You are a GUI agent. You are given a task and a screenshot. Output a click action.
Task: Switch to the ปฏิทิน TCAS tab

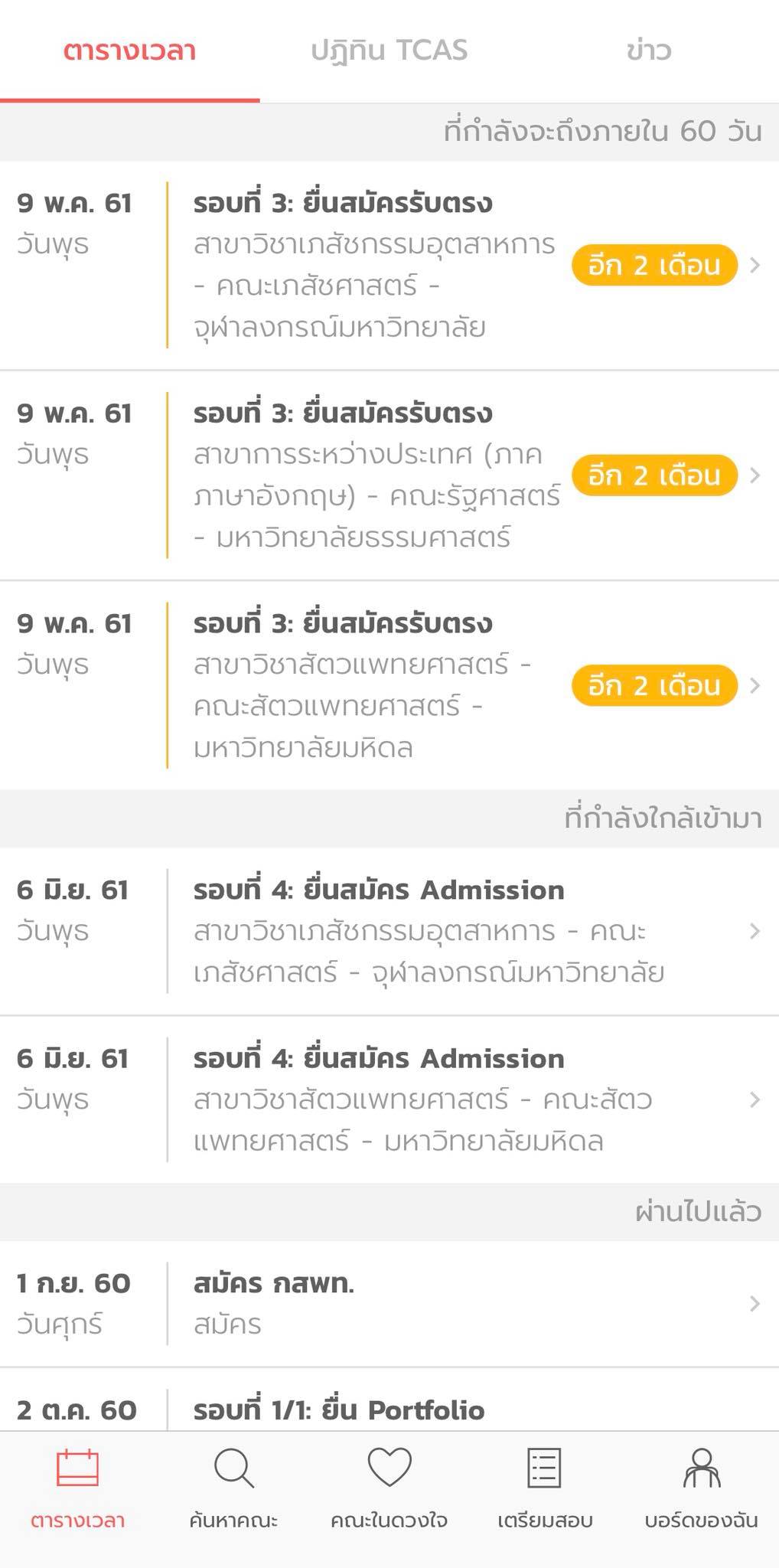click(389, 51)
